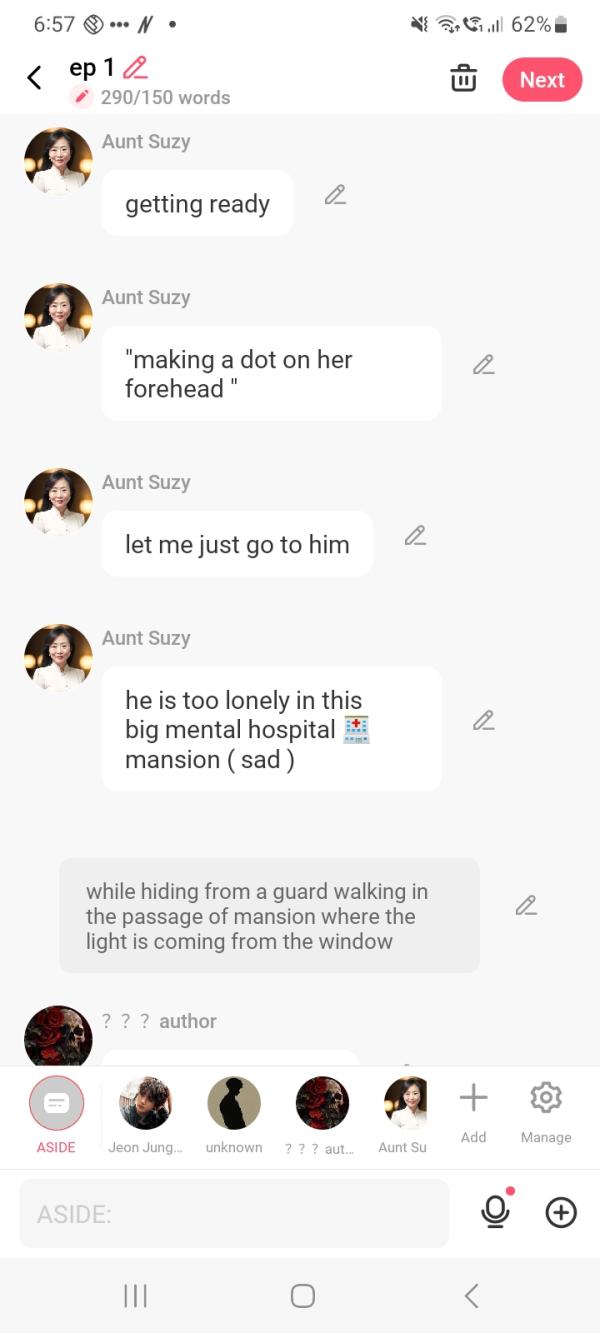Tap the Next button
Image resolution: width=600 pixels, height=1333 pixels.
point(541,80)
